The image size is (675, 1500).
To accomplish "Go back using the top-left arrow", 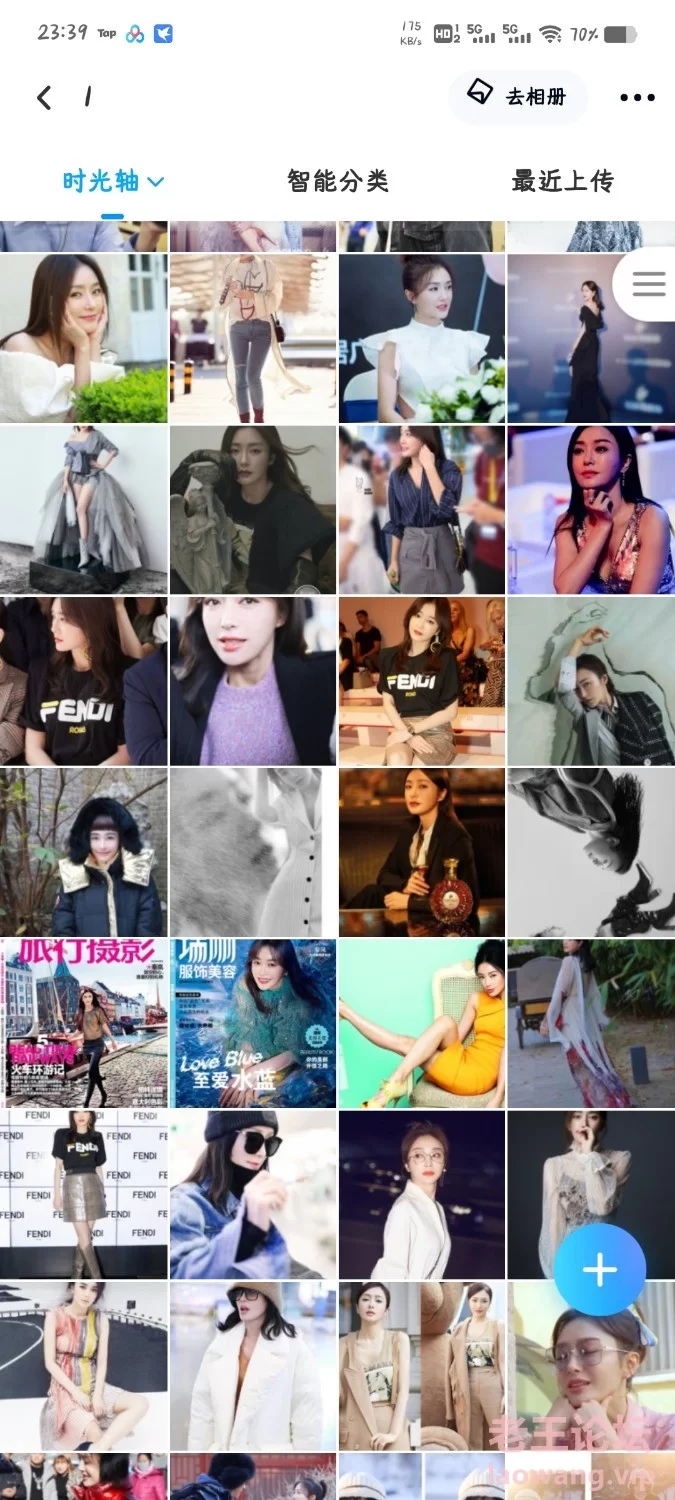I will pos(44,97).
